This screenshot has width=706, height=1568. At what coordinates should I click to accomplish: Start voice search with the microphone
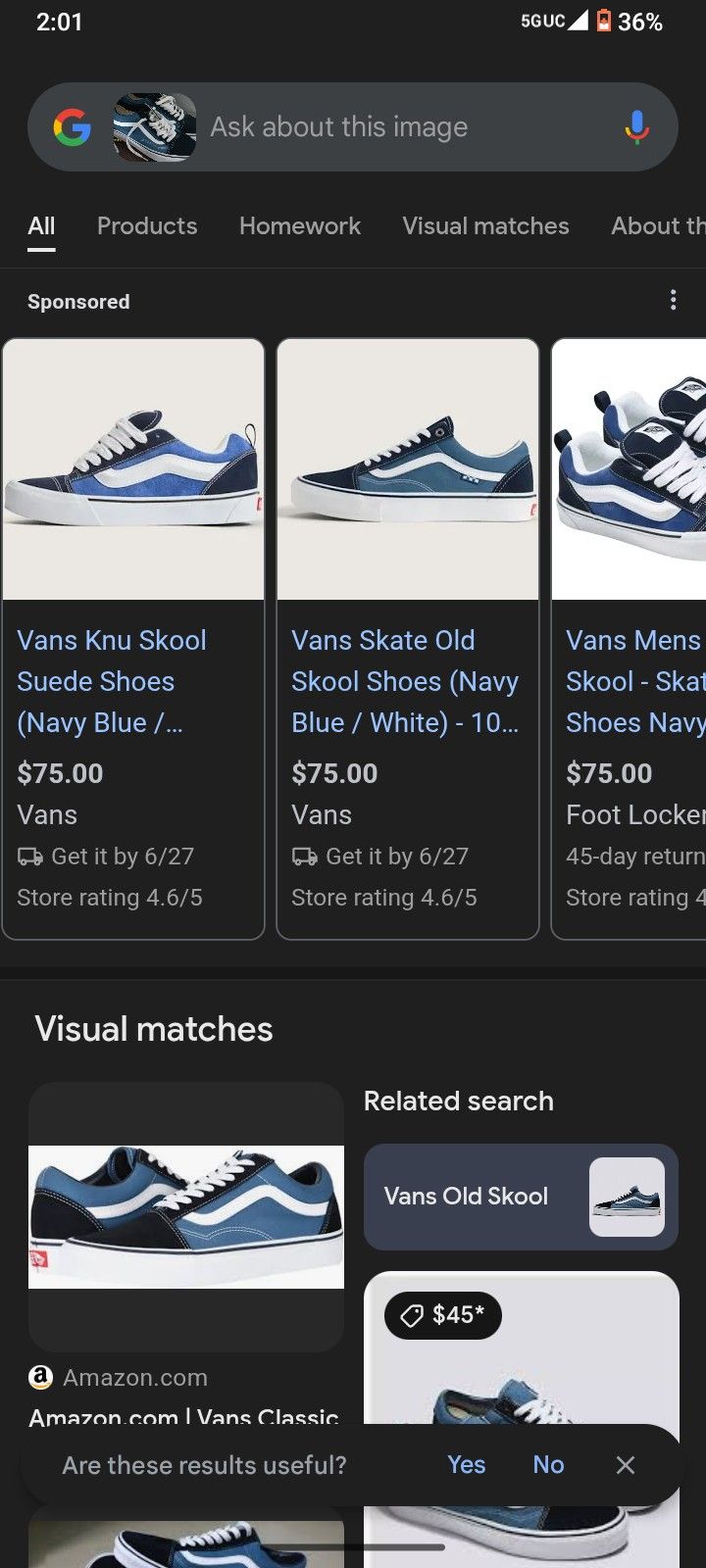click(636, 127)
